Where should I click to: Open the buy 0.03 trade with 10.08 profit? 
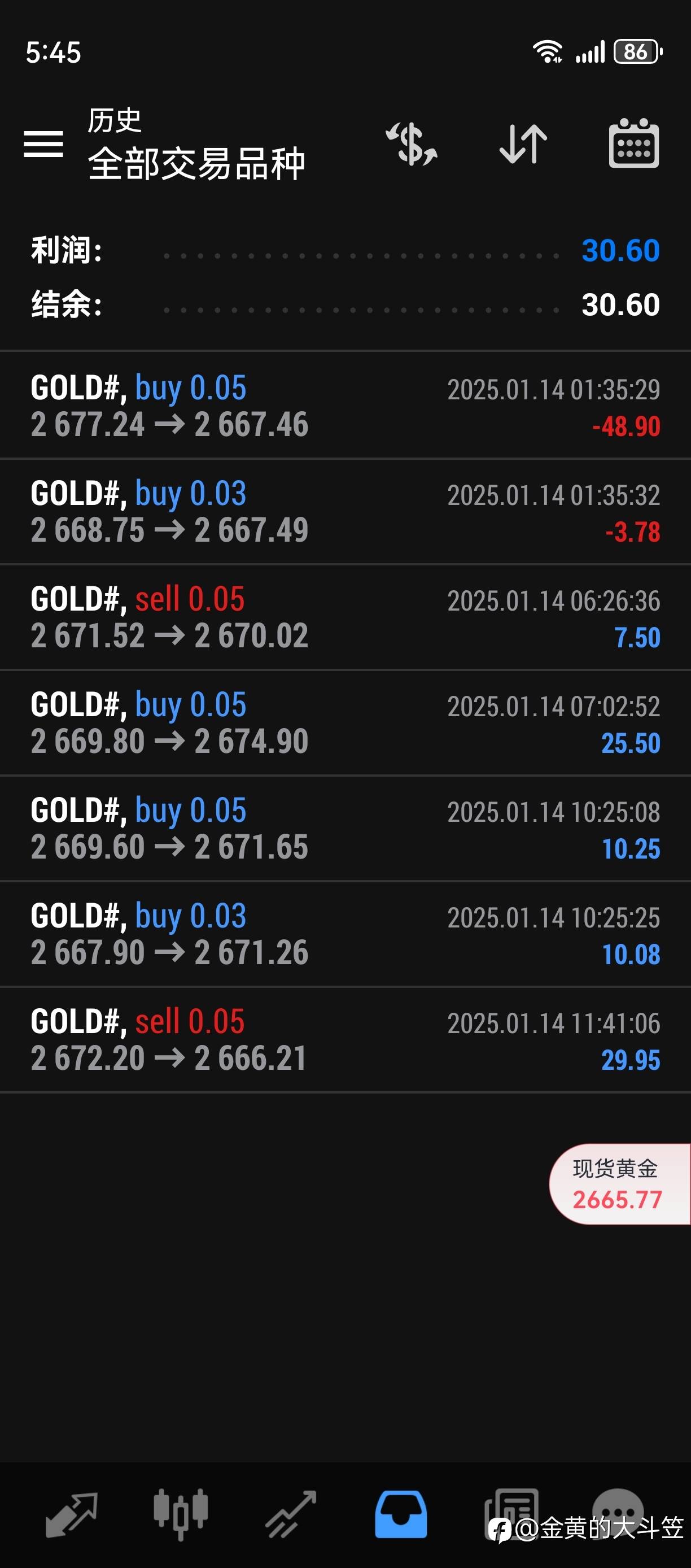345,934
